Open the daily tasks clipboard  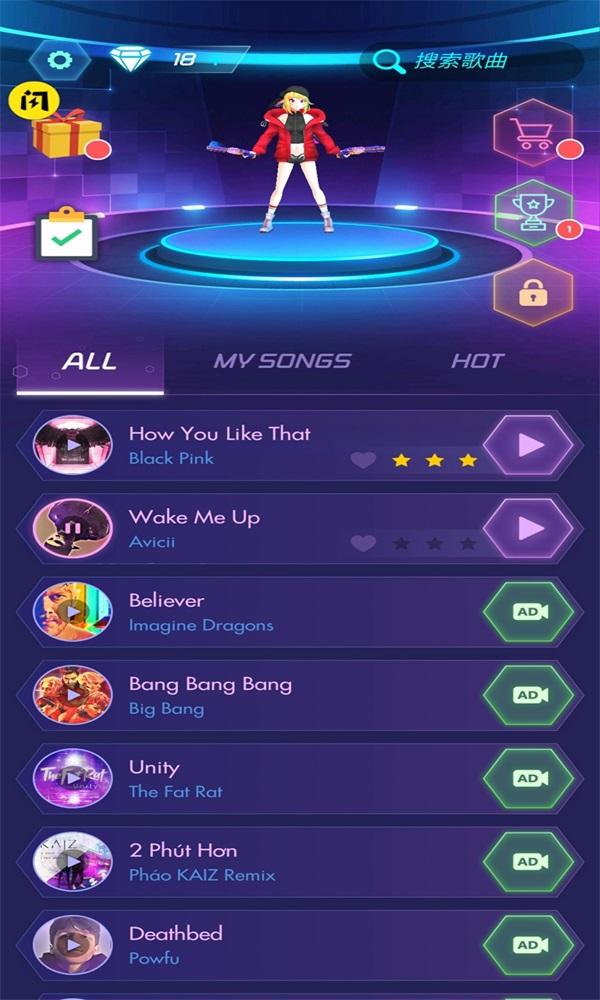point(66,235)
